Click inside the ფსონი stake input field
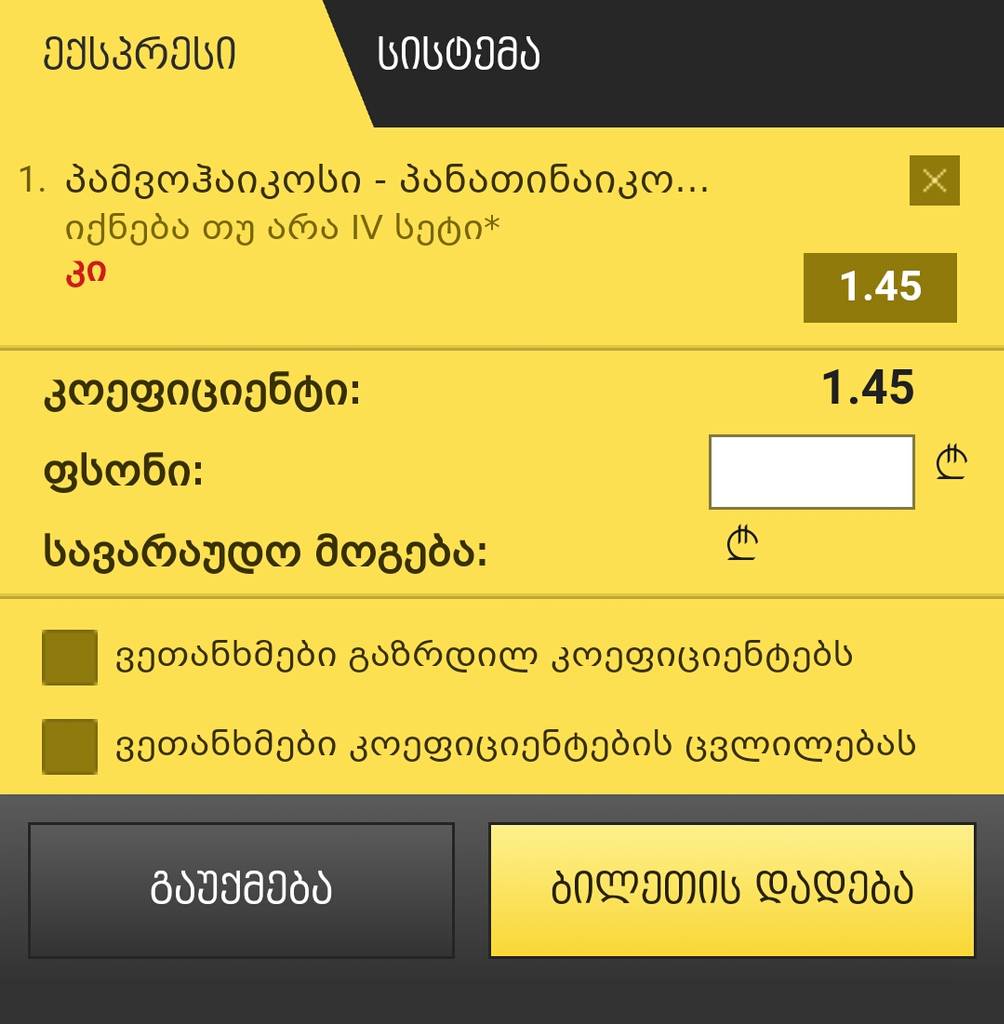 (x=812, y=470)
